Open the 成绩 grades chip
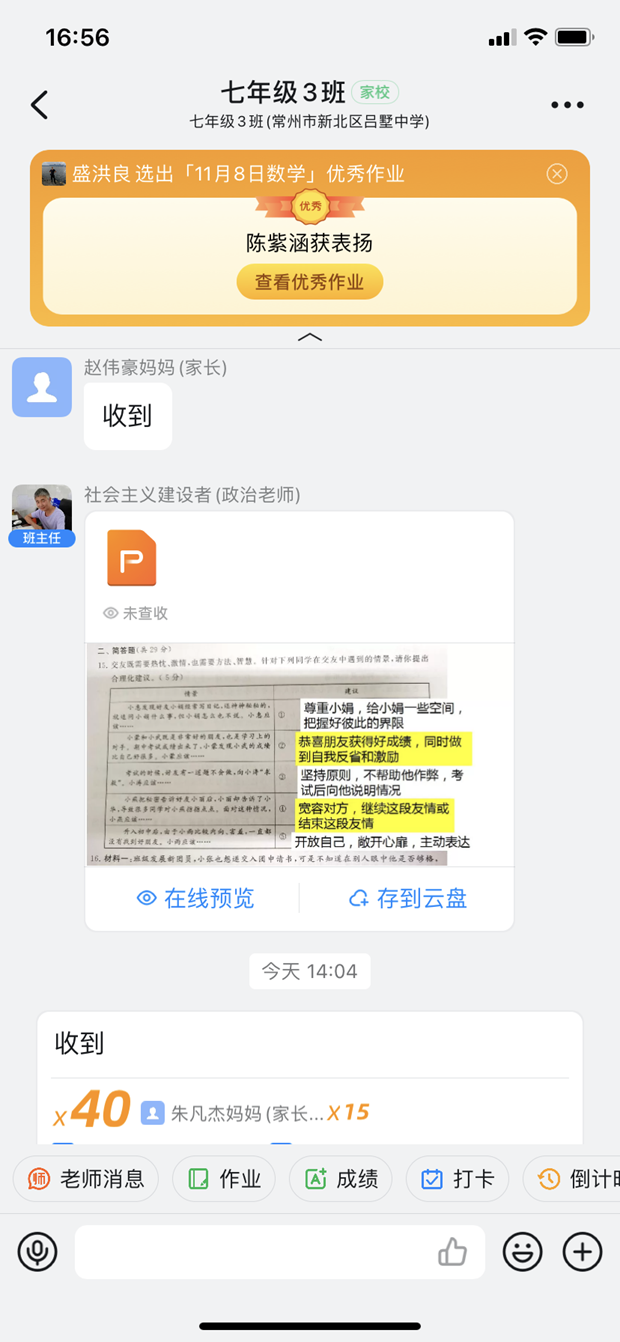The image size is (620, 1342). tap(341, 1179)
